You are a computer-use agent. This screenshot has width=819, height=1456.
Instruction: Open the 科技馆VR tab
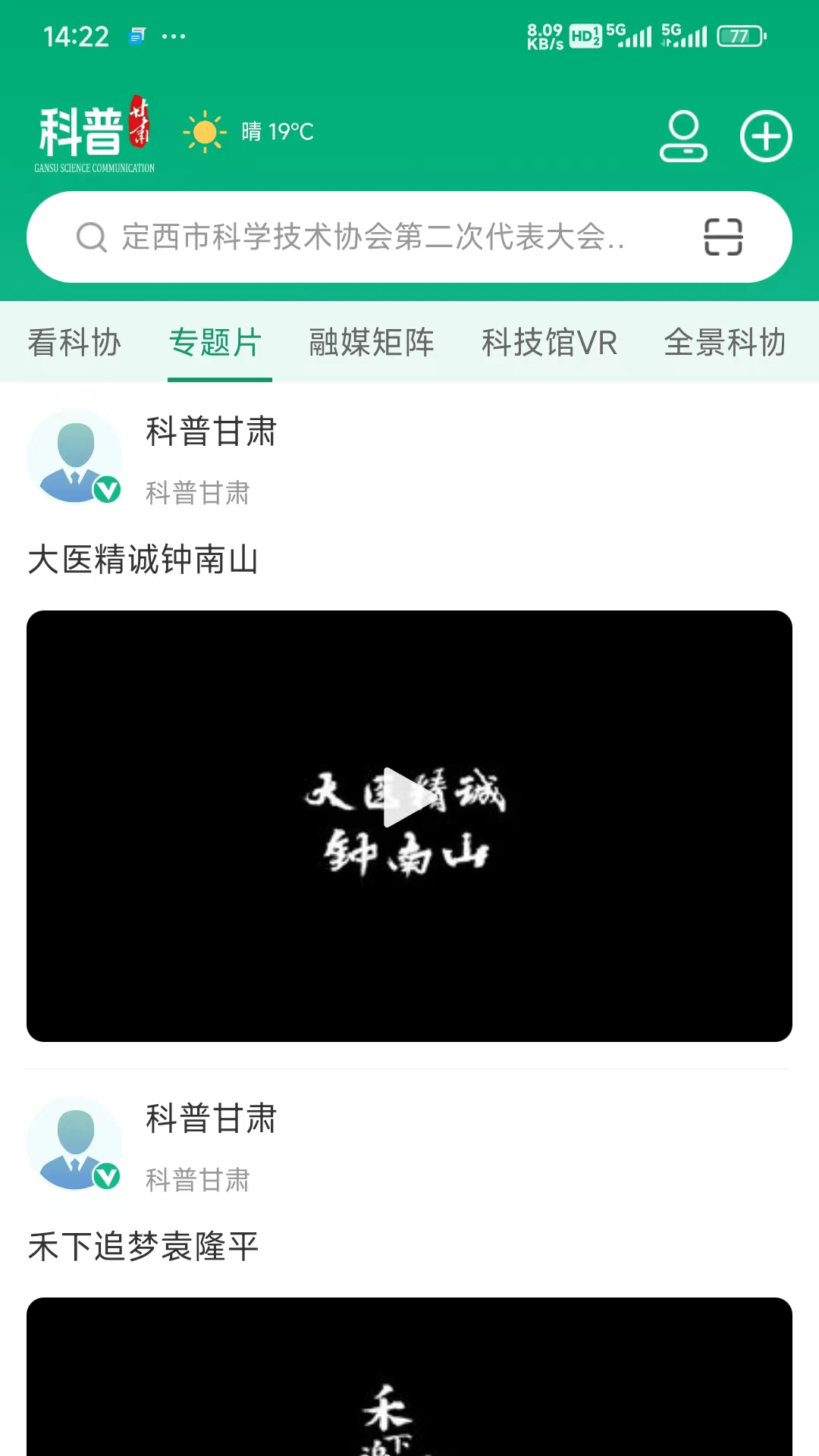point(549,343)
